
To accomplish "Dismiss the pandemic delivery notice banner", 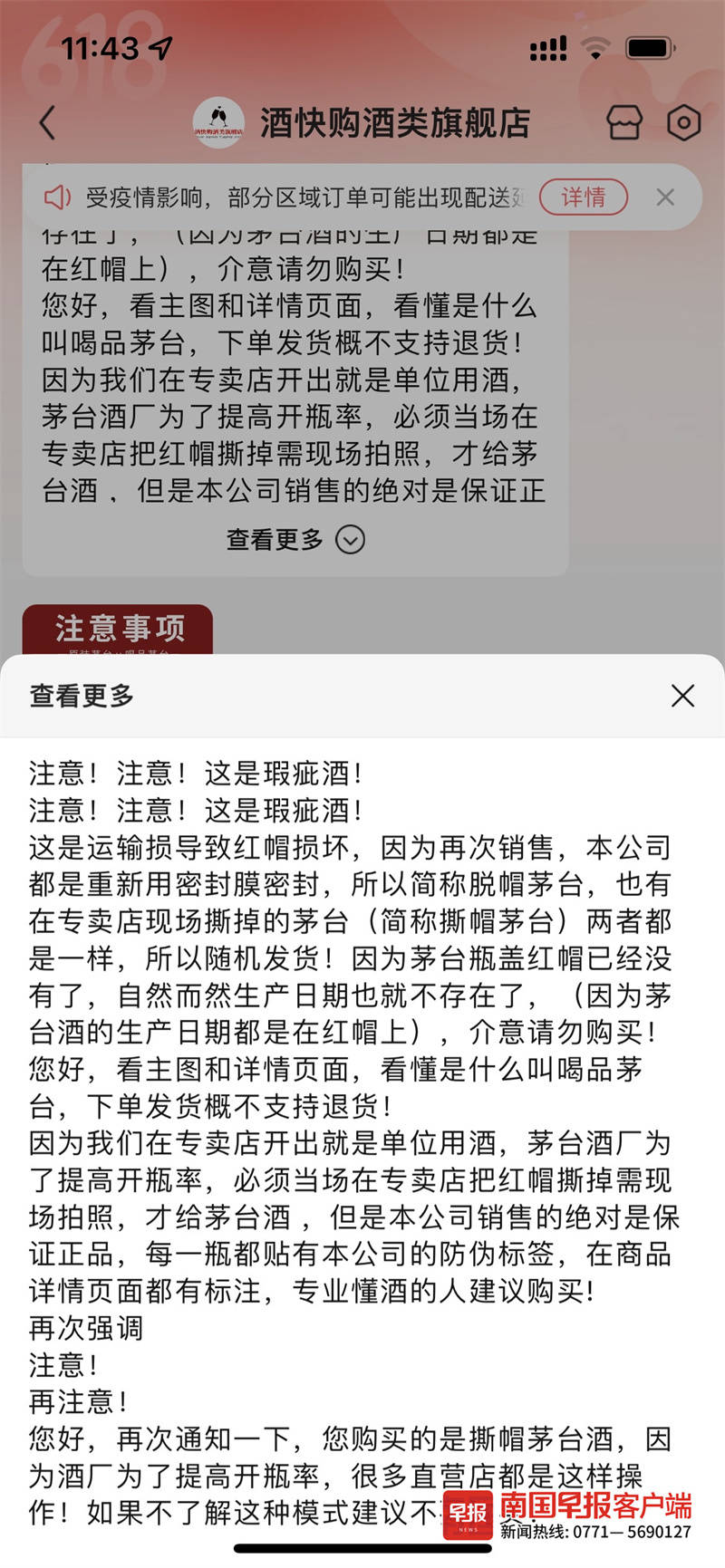I will tap(665, 197).
